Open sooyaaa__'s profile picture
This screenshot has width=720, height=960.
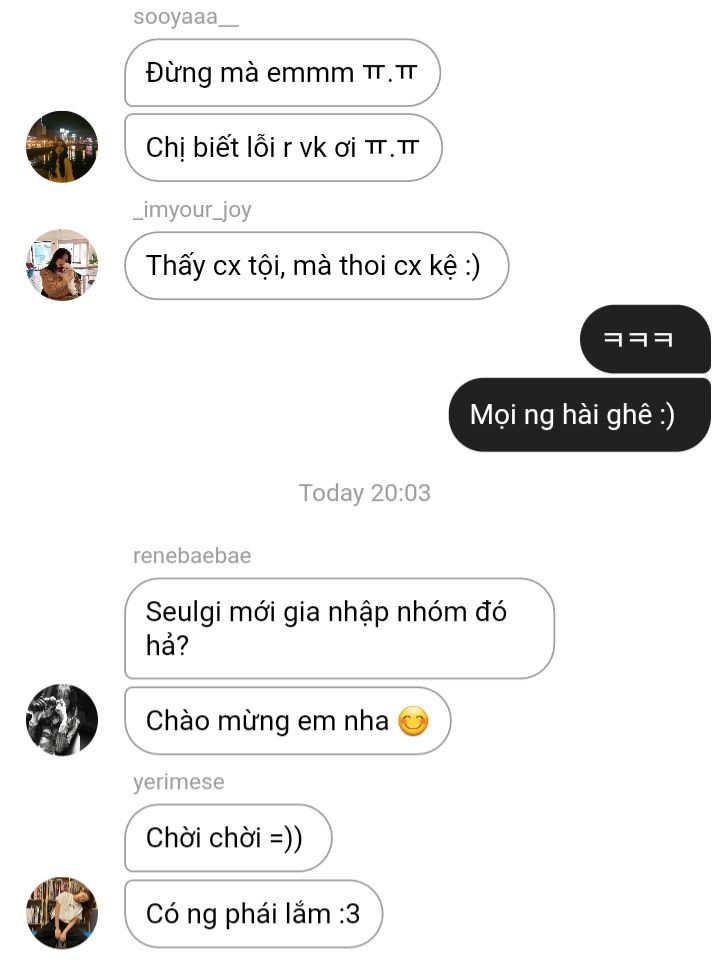(62, 147)
